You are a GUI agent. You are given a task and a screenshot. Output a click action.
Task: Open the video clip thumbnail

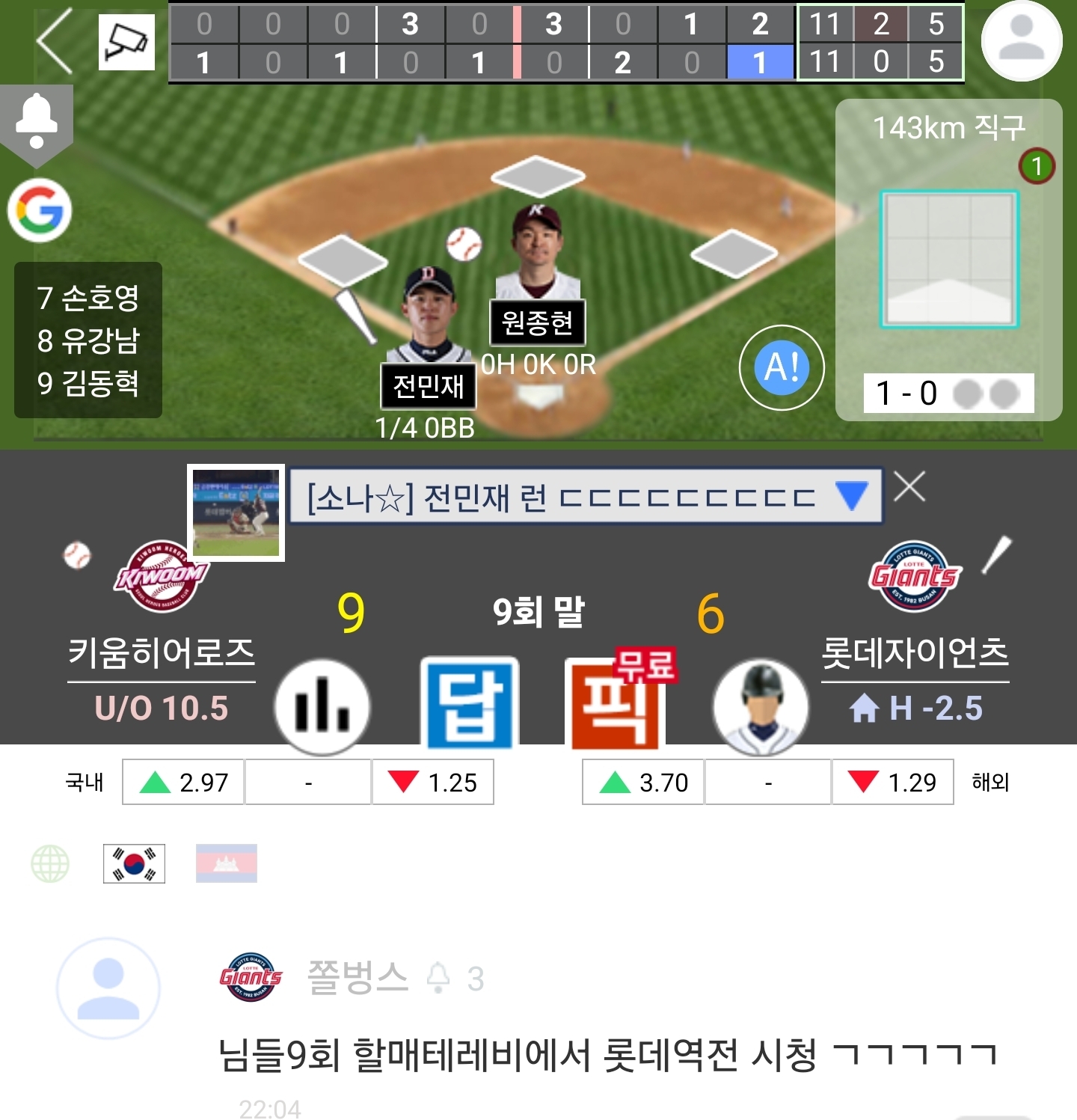[x=236, y=512]
